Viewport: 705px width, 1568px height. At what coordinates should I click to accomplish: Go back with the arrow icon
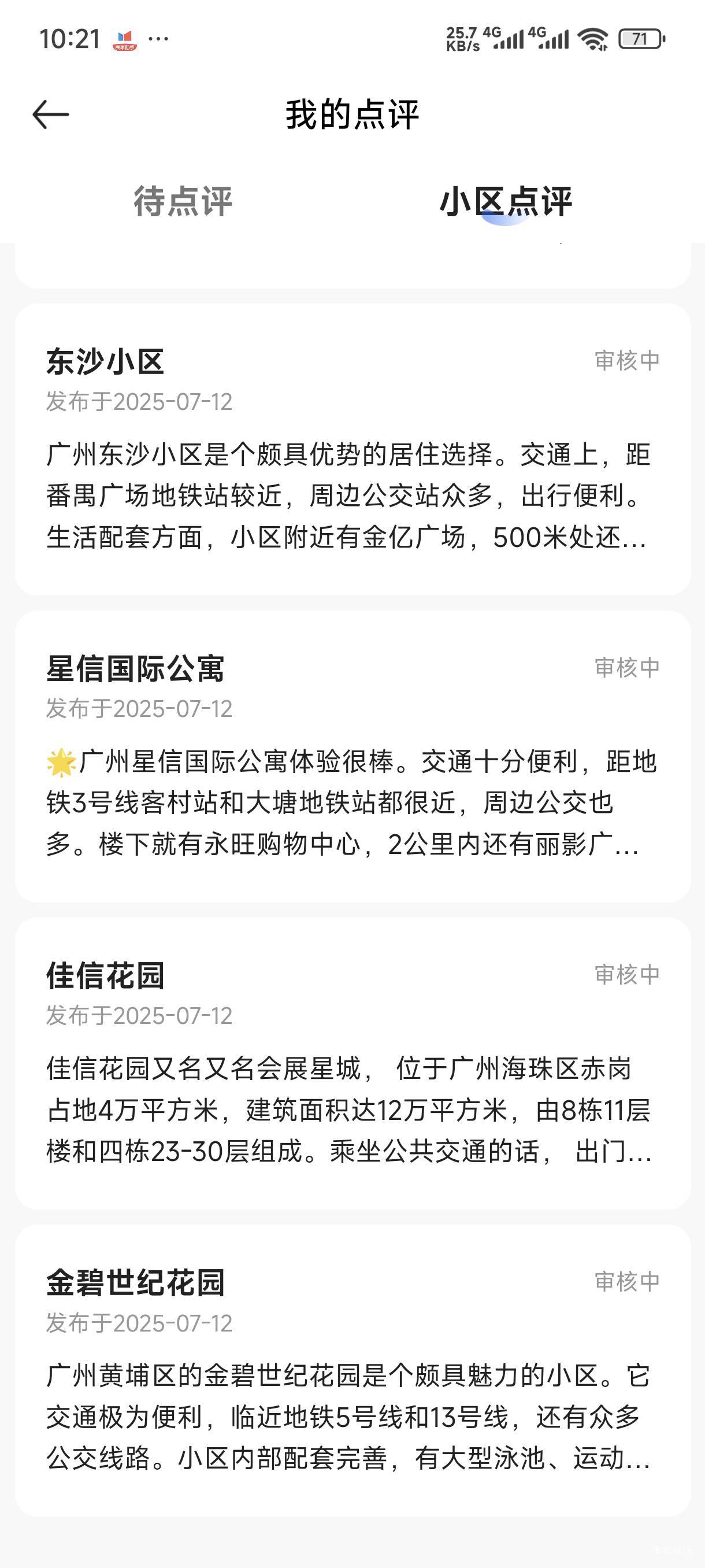[50, 114]
